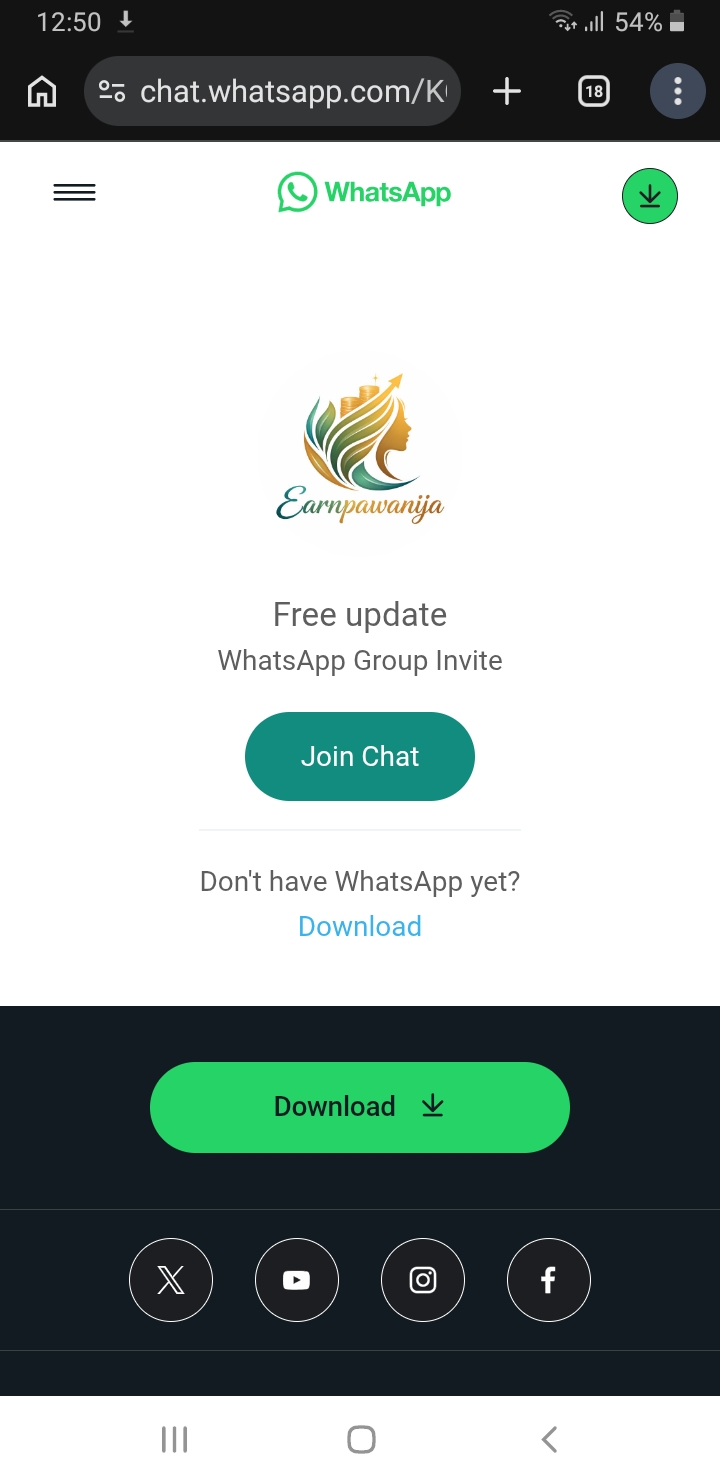This screenshot has width=720, height=1480.
Task: Go back with the system back button
Action: click(548, 1439)
